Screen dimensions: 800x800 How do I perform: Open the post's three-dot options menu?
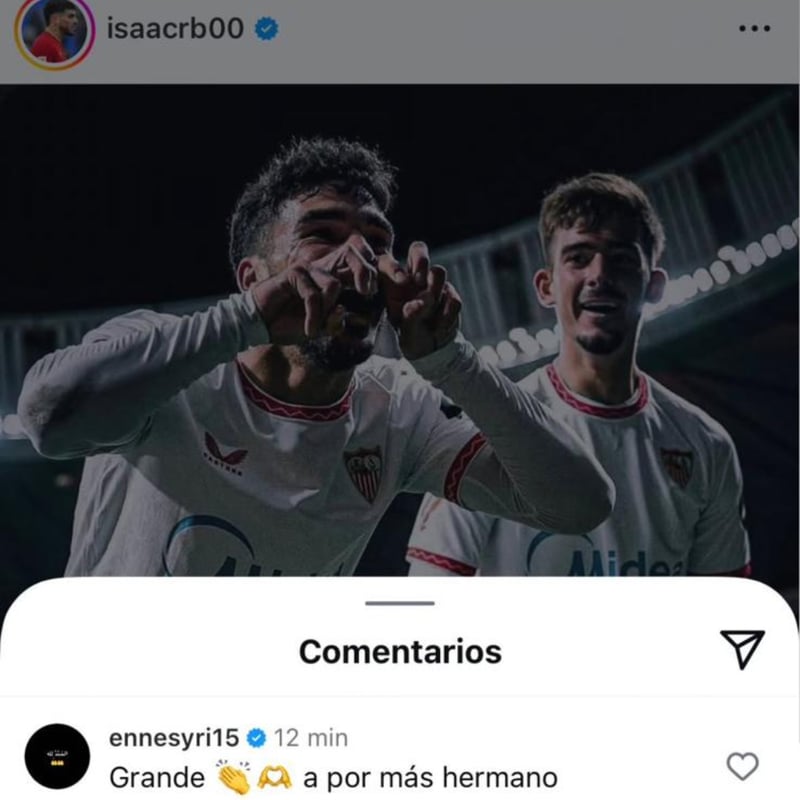coord(753,29)
